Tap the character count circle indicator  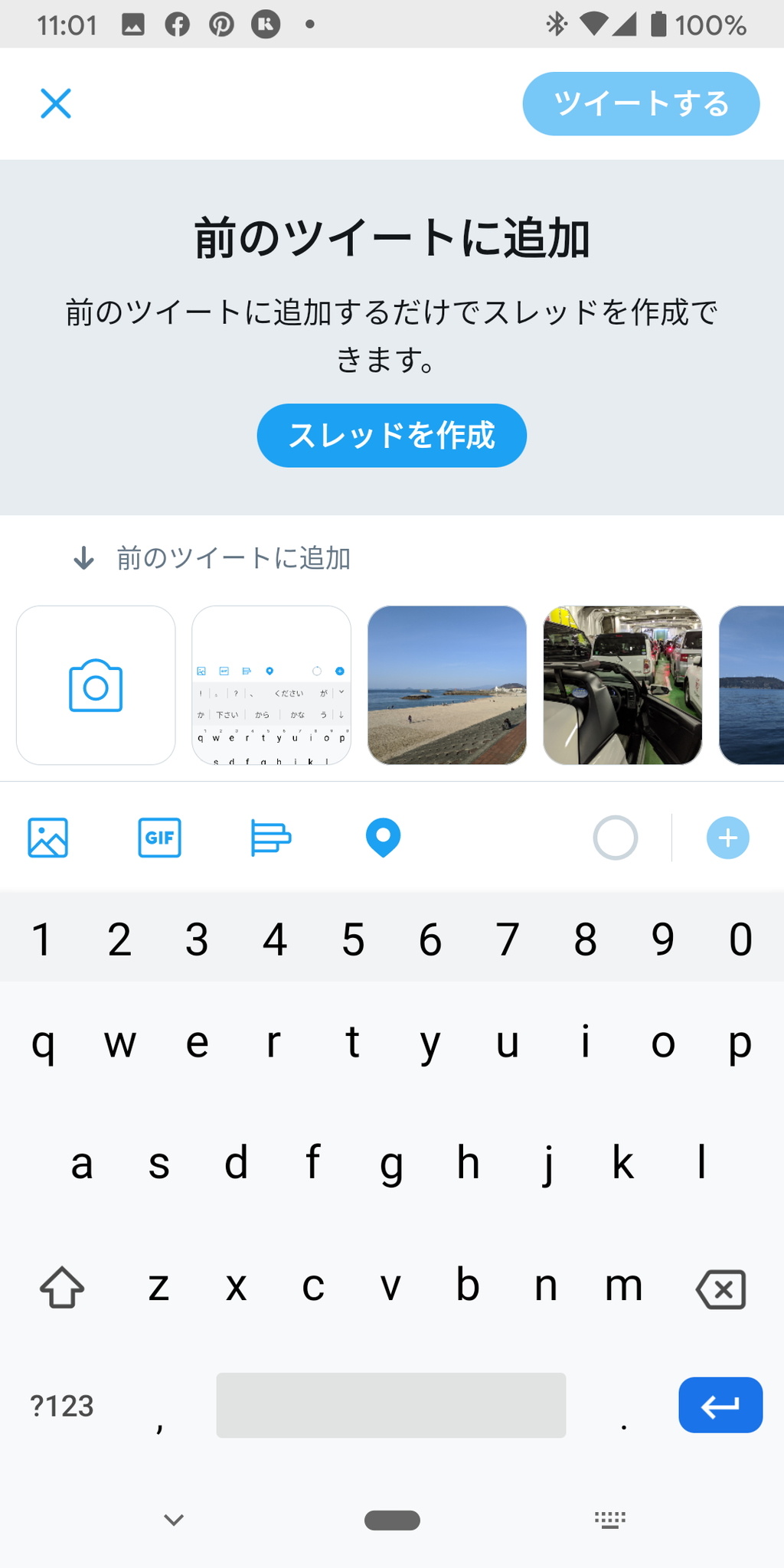[615, 838]
